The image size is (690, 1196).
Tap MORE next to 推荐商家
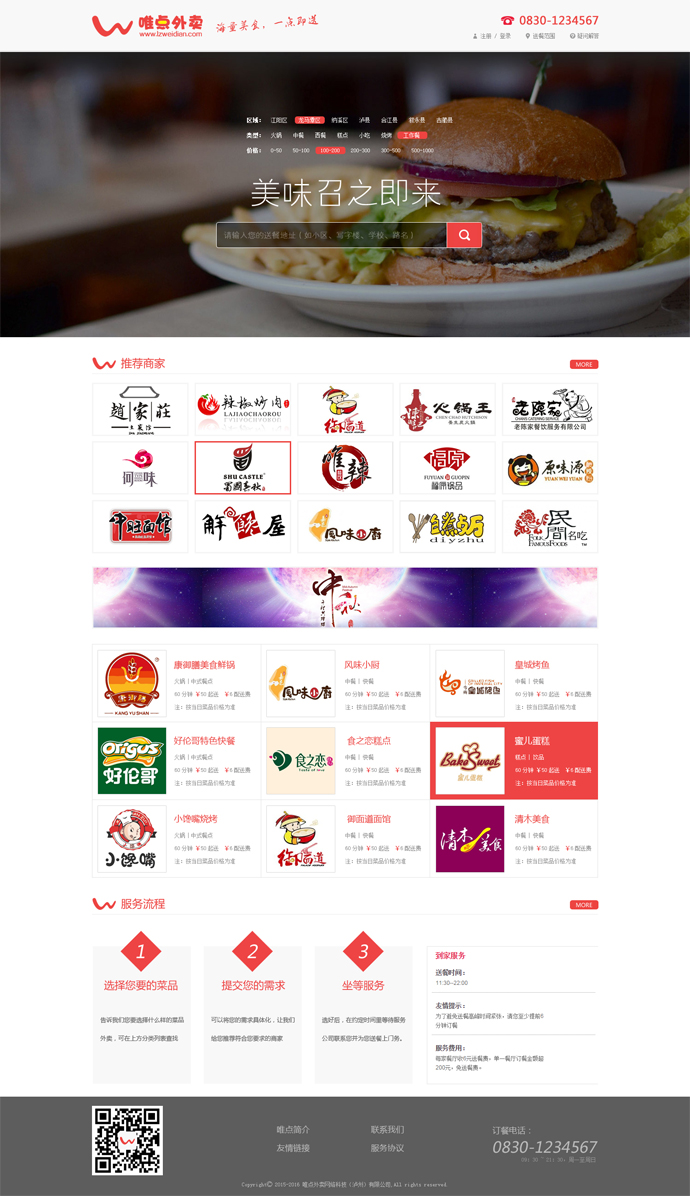[584, 364]
